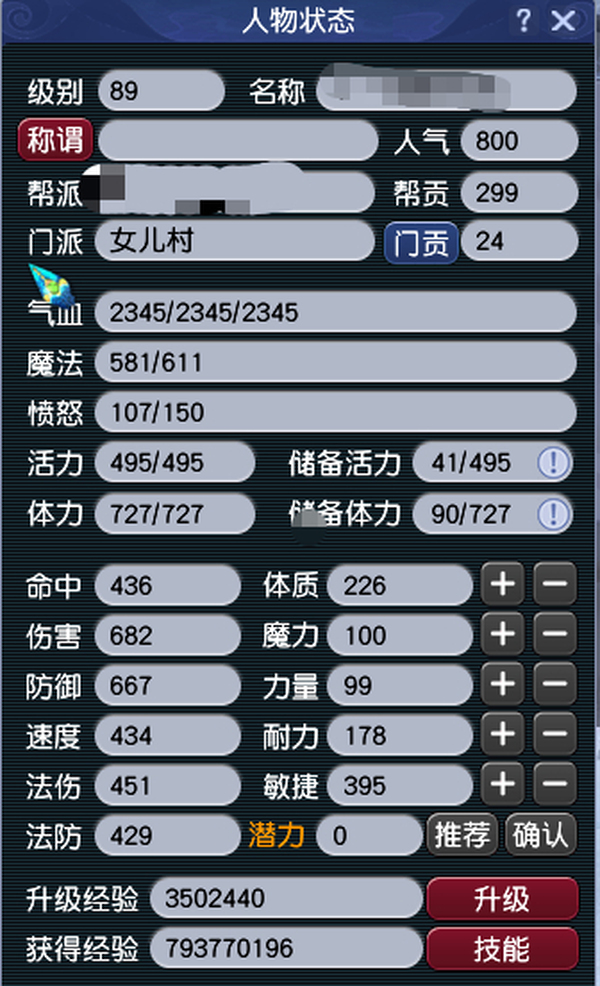Increase 体质 with the plus button
The height and width of the screenshot is (986, 600).
pyautogui.click(x=504, y=585)
